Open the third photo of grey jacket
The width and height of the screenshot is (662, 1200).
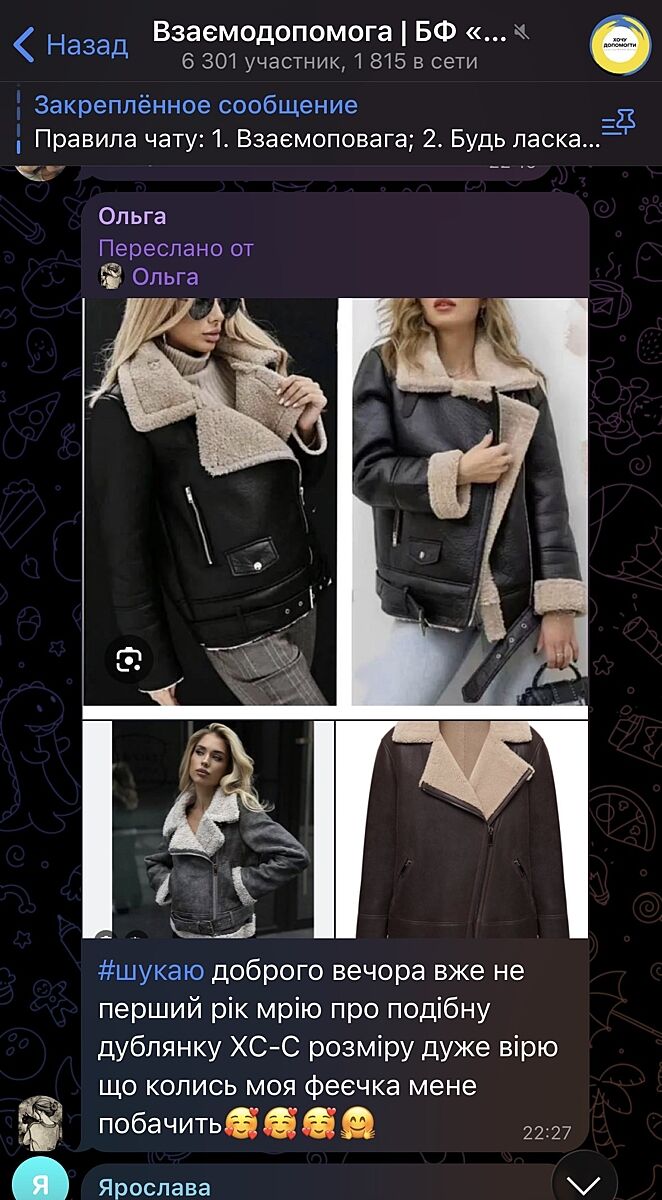pyautogui.click(x=210, y=828)
